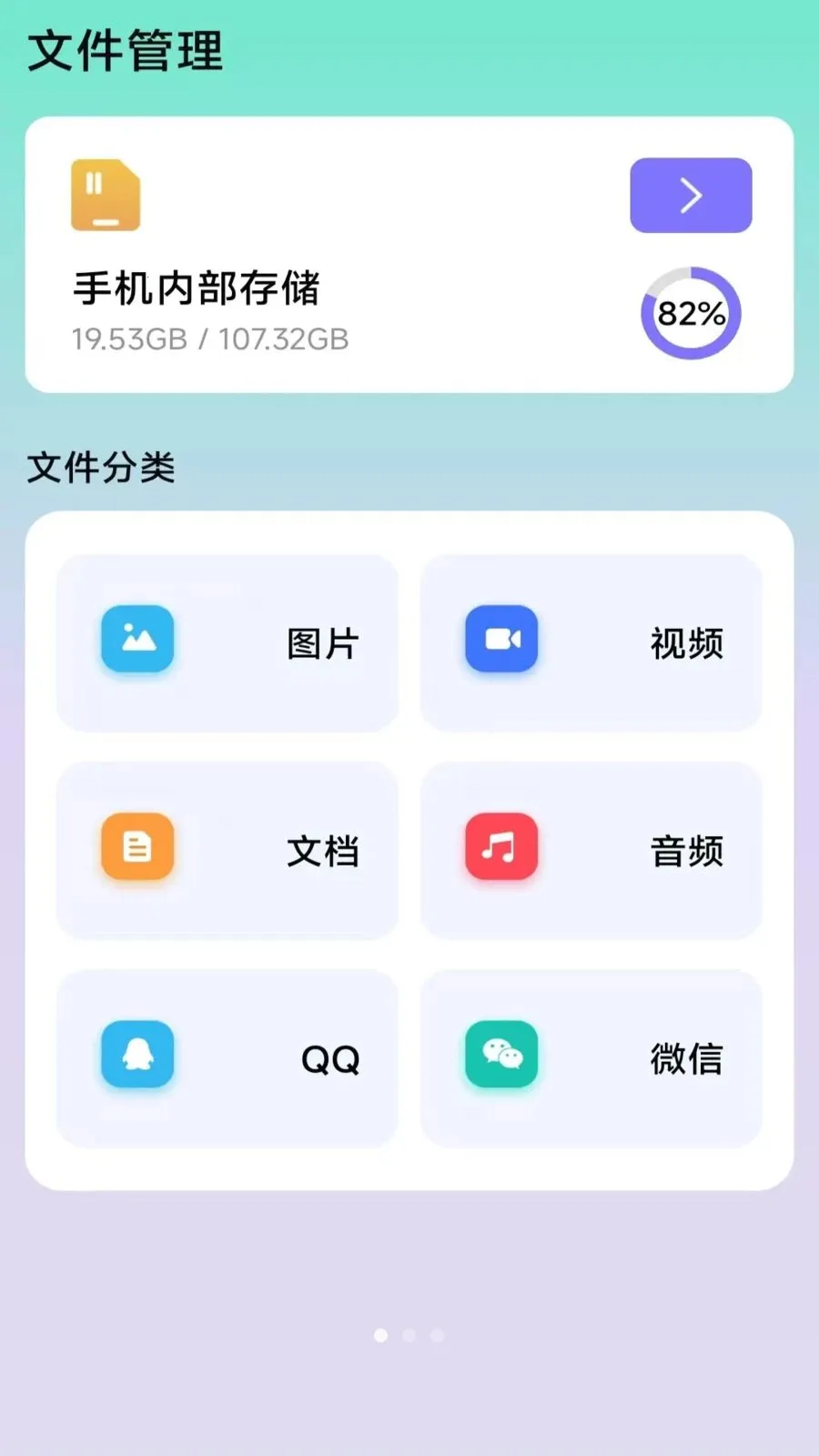This screenshot has height=1456, width=819.
Task: Open the 图片 category tile
Action: [227, 642]
